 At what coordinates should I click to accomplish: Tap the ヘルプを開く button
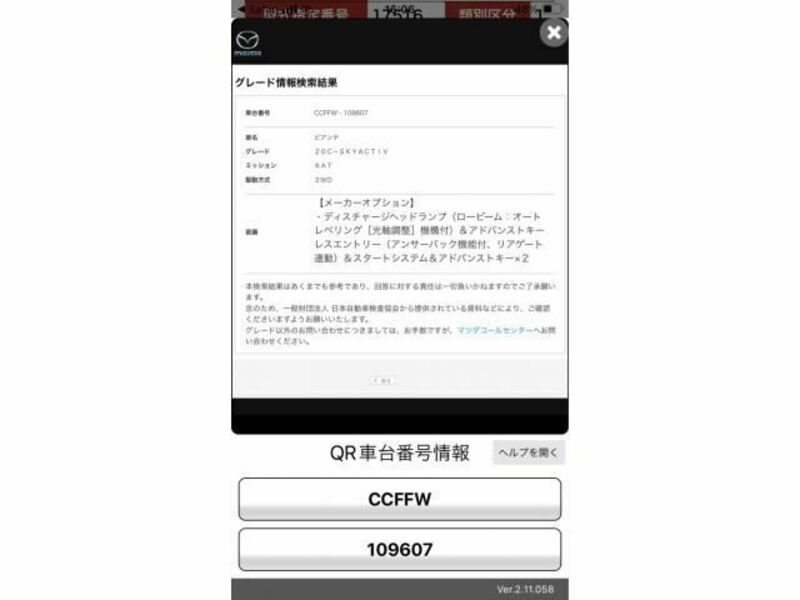pyautogui.click(x=528, y=452)
